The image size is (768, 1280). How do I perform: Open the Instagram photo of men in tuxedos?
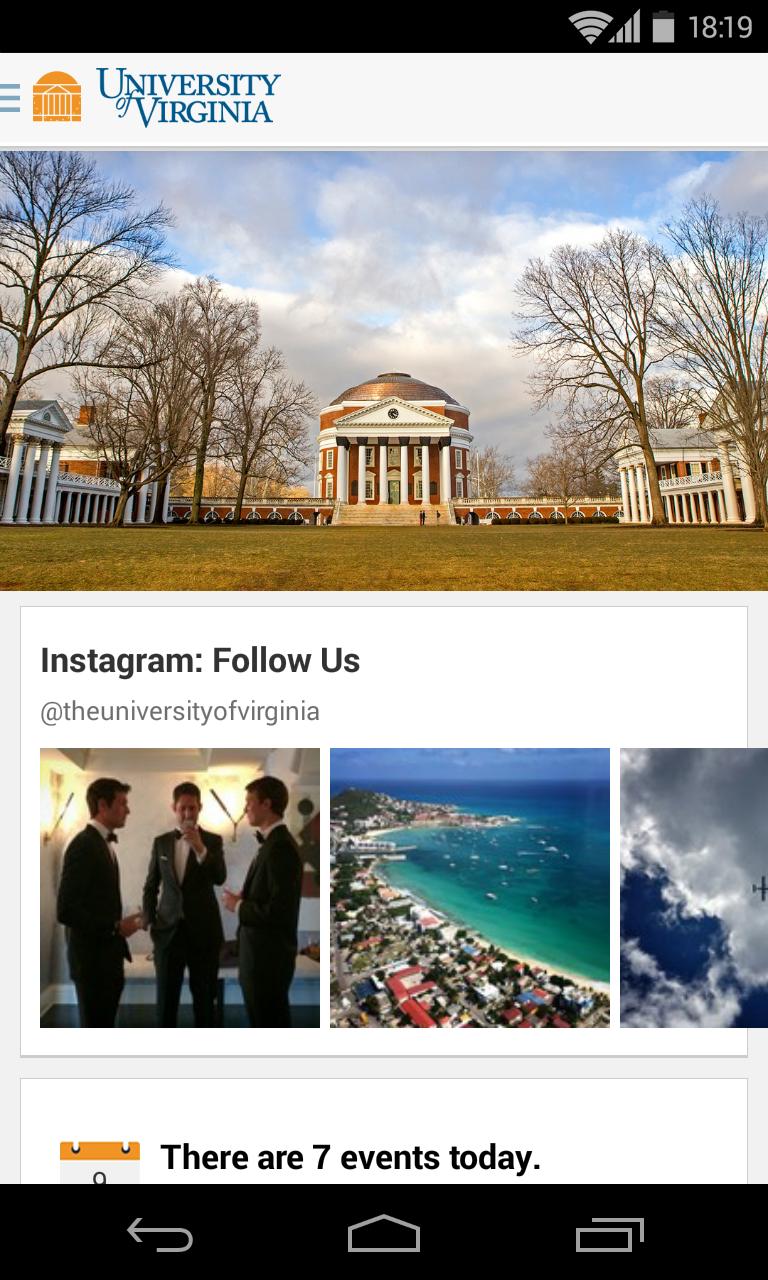tap(180, 887)
